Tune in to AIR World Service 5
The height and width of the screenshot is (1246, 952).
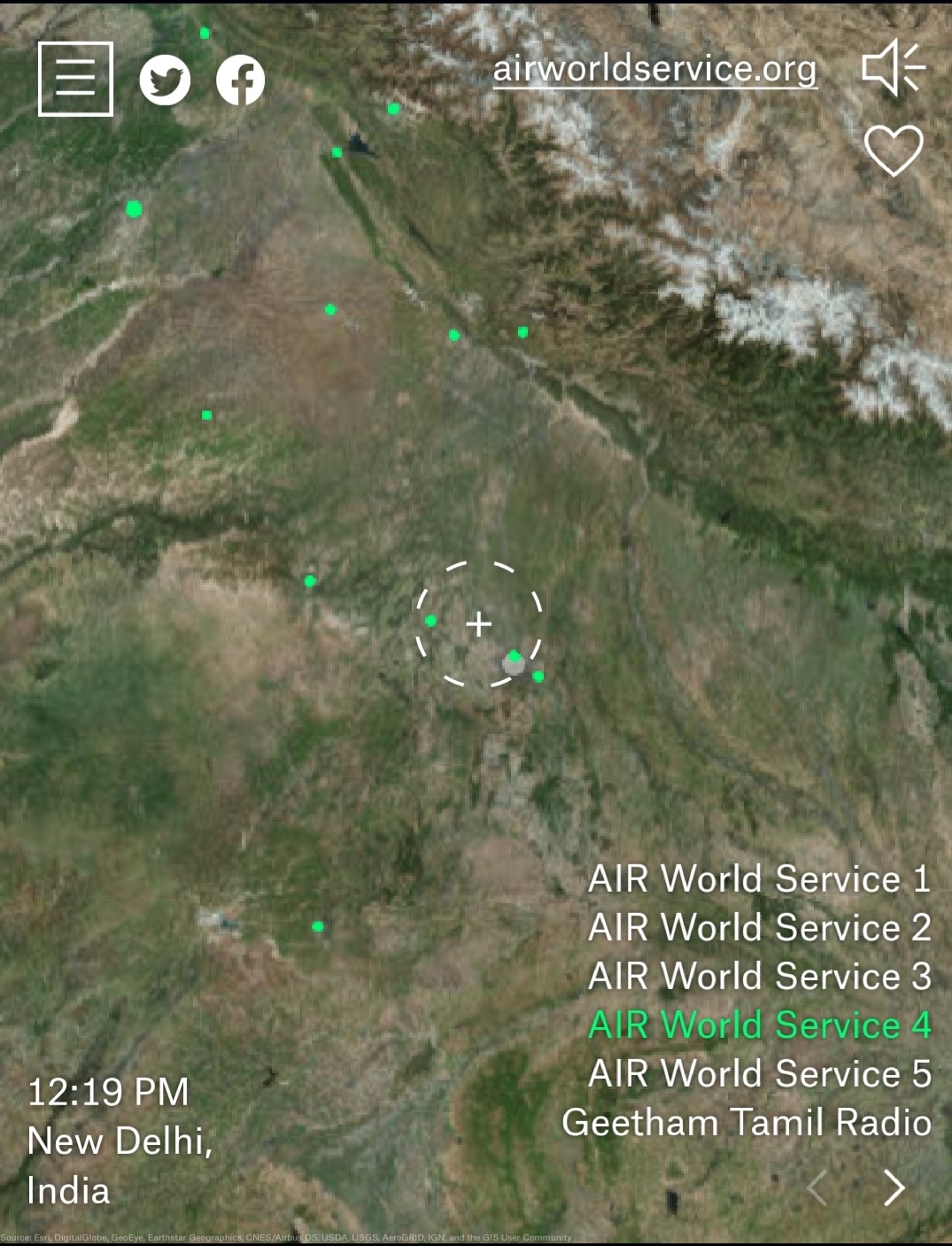[759, 1074]
